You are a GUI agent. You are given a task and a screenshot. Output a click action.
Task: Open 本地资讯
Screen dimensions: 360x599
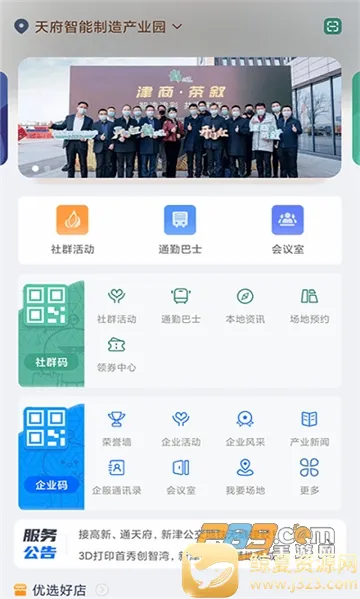coord(245,306)
